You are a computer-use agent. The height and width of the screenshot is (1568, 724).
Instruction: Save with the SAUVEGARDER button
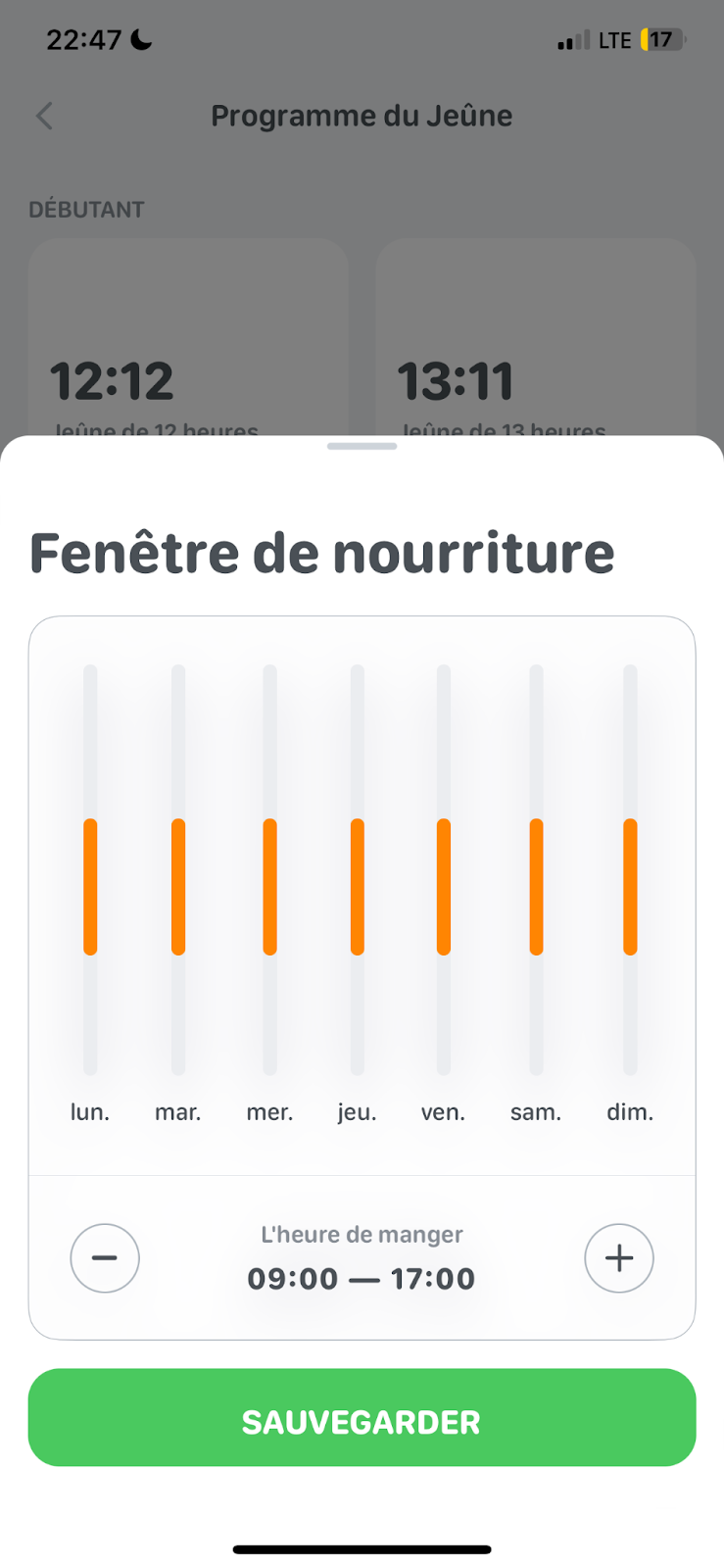click(362, 1417)
